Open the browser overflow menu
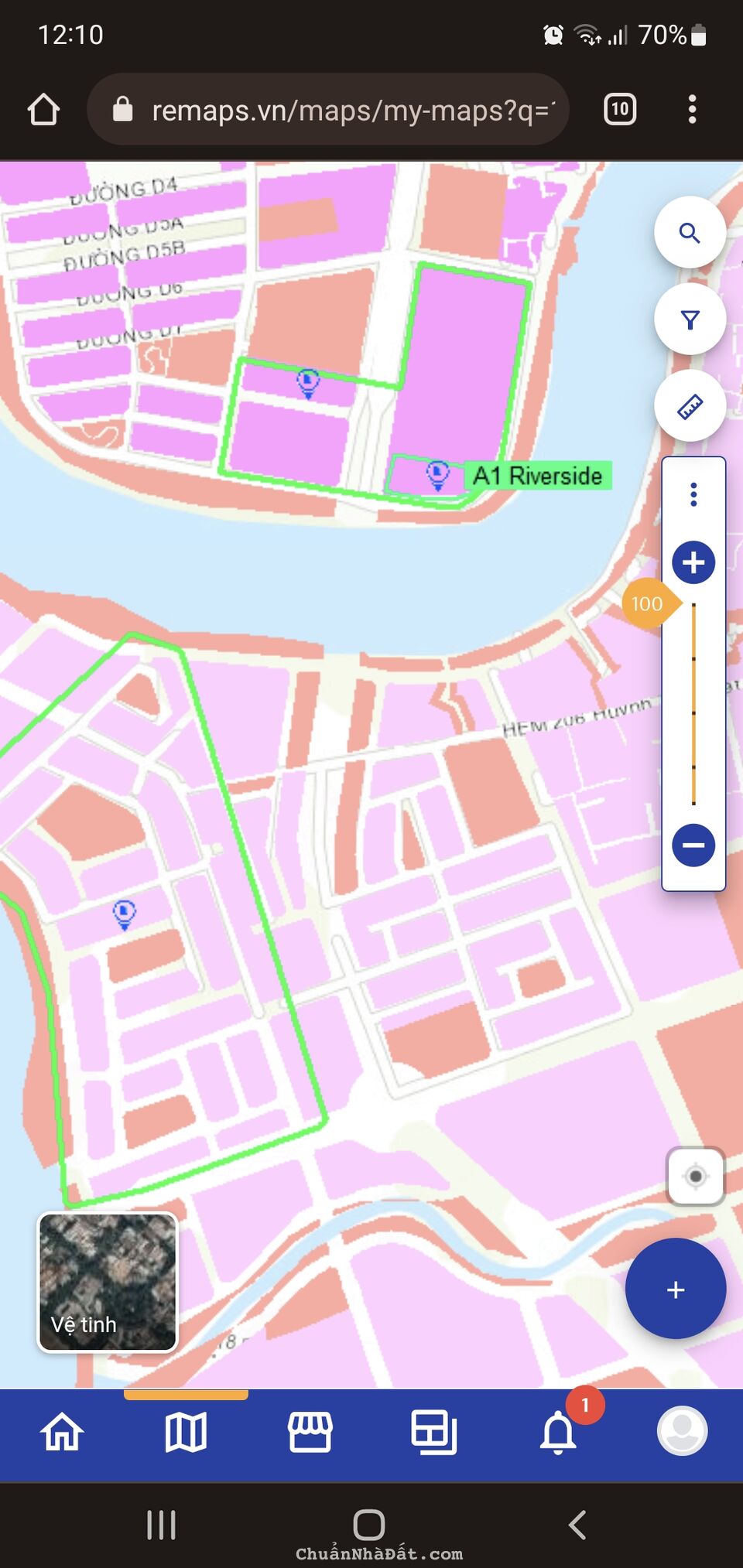743x1568 pixels. pyautogui.click(x=692, y=110)
